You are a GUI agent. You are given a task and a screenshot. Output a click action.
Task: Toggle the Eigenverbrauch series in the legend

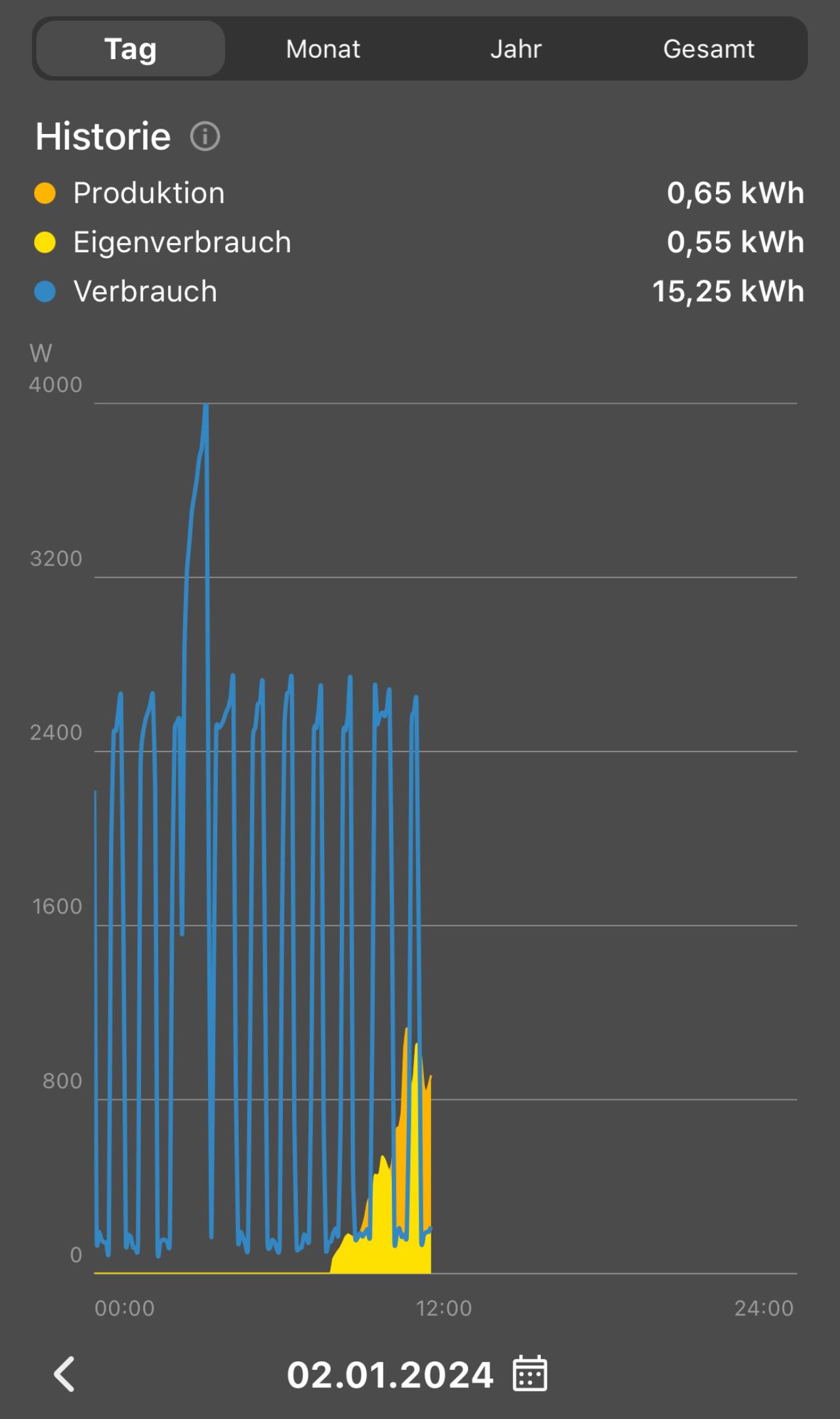163,242
